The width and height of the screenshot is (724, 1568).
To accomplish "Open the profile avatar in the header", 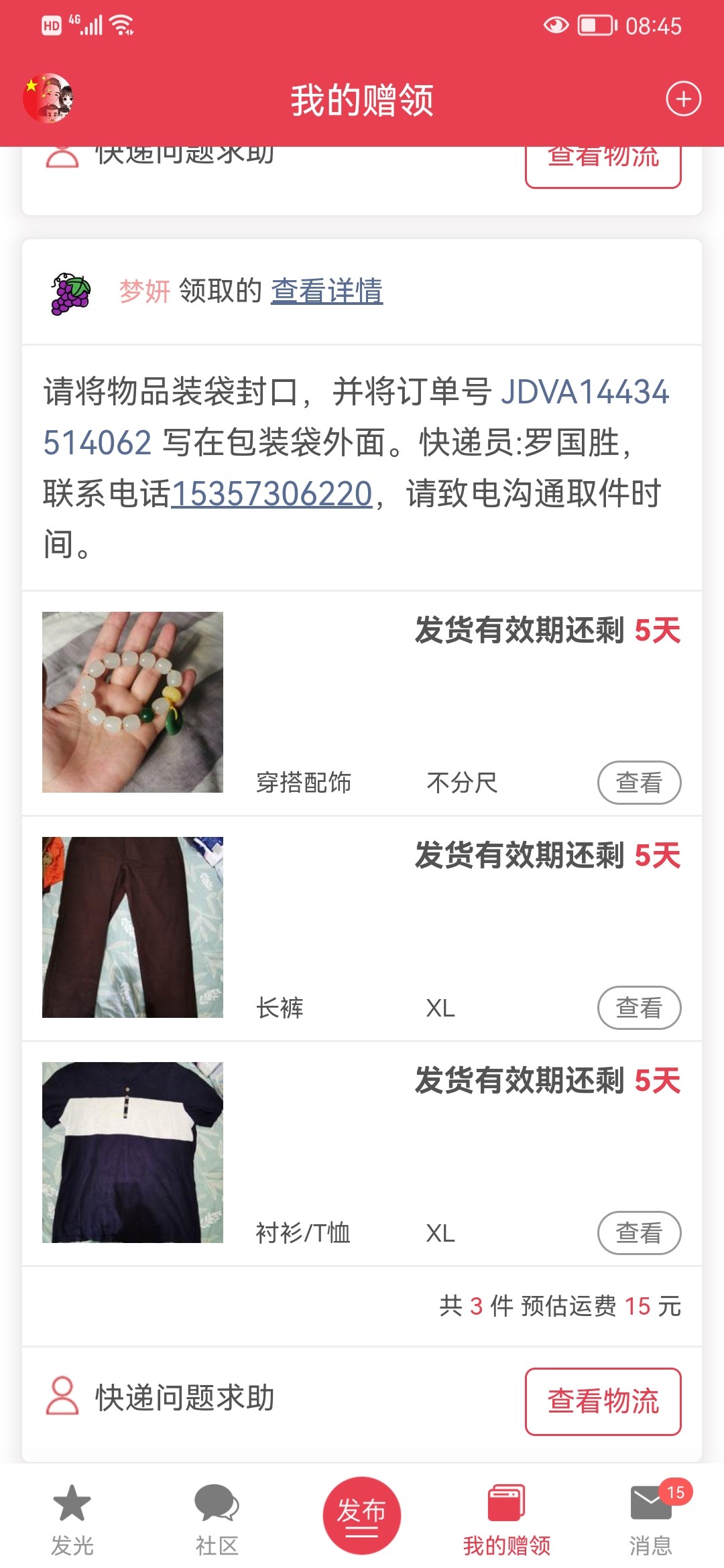I will 48,99.
